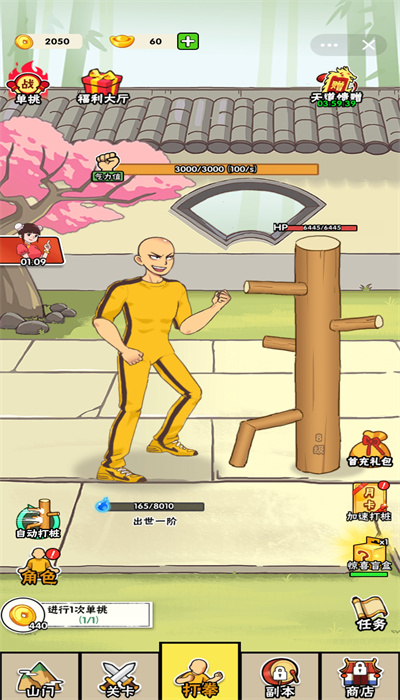Open the 首充礼包 first-recharge pack
Image resolution: width=400 pixels, height=700 pixels.
pos(370,449)
